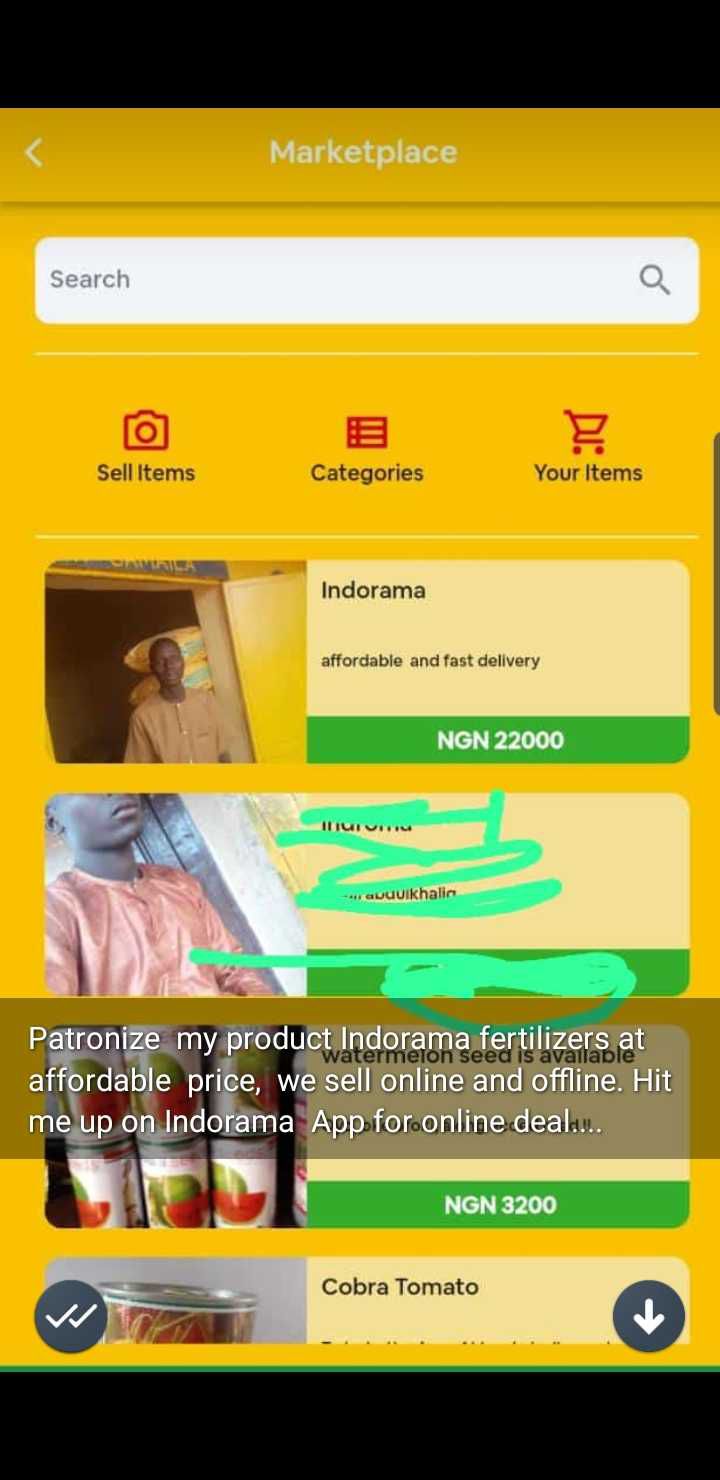This screenshot has height=1480, width=720.
Task: Tap the double-check mark icon
Action: (71, 1316)
